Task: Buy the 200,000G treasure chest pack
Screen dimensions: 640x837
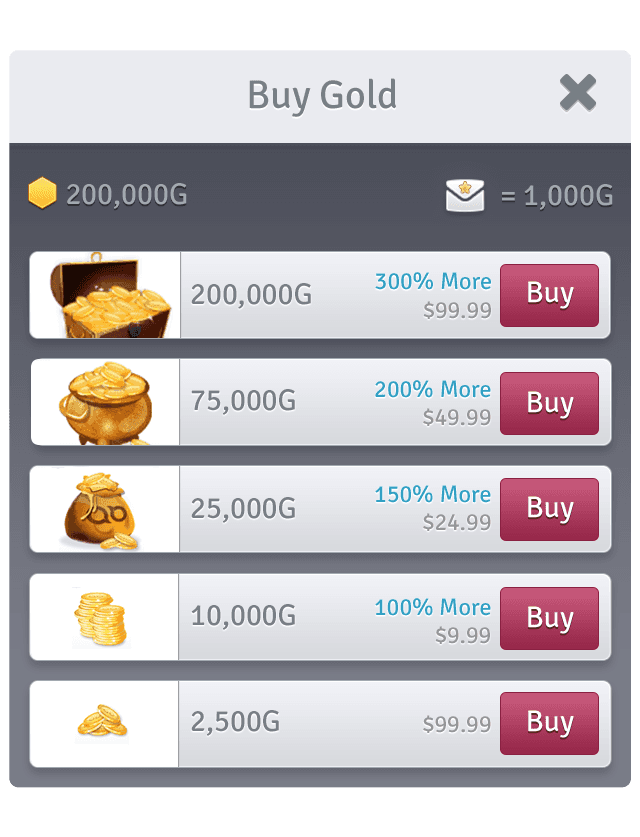Action: coord(549,295)
